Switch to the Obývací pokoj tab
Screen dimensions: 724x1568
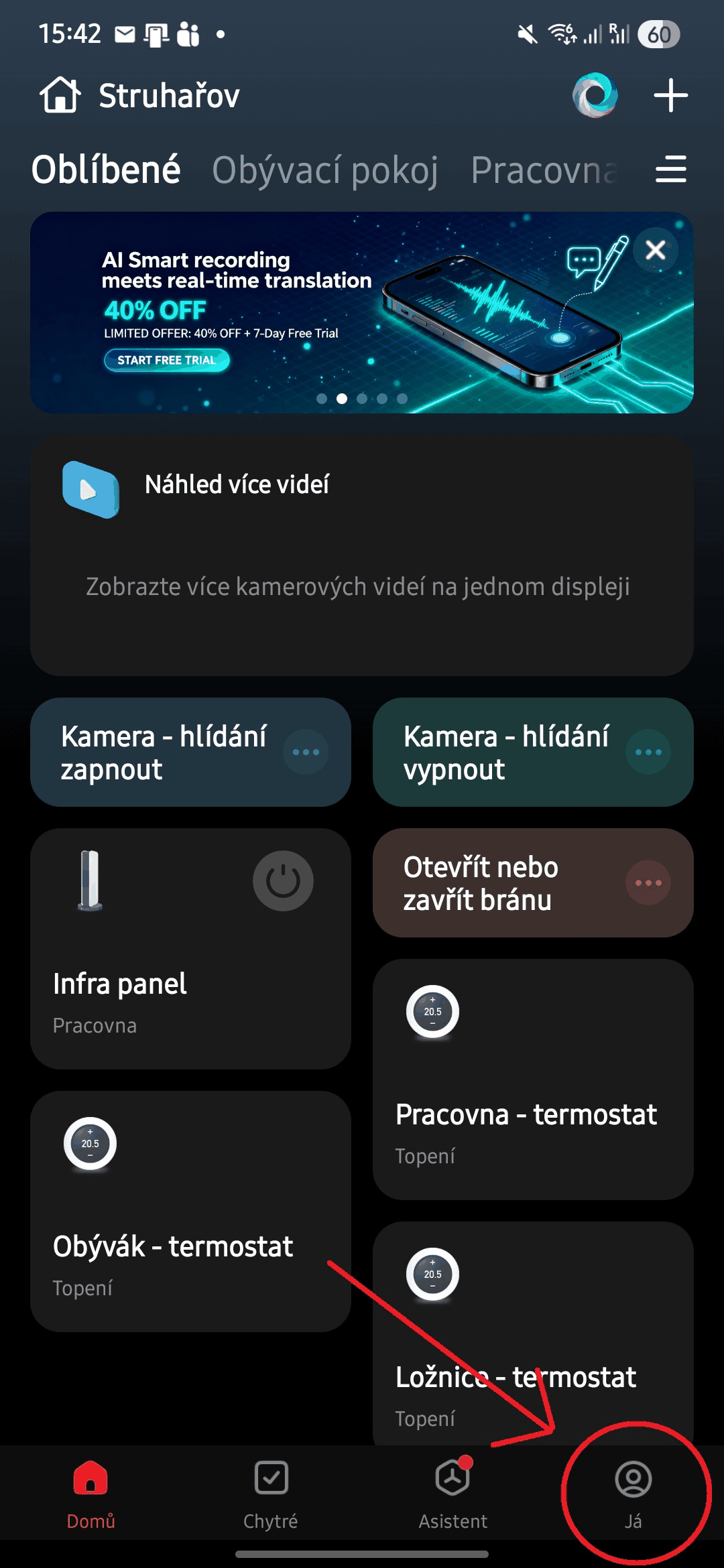pyautogui.click(x=326, y=170)
